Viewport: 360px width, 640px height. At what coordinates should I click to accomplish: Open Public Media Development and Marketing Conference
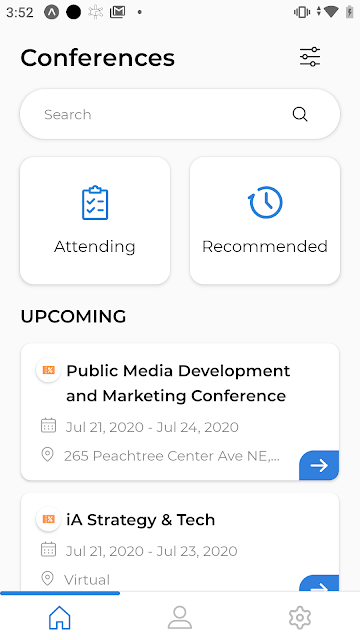tap(180, 412)
